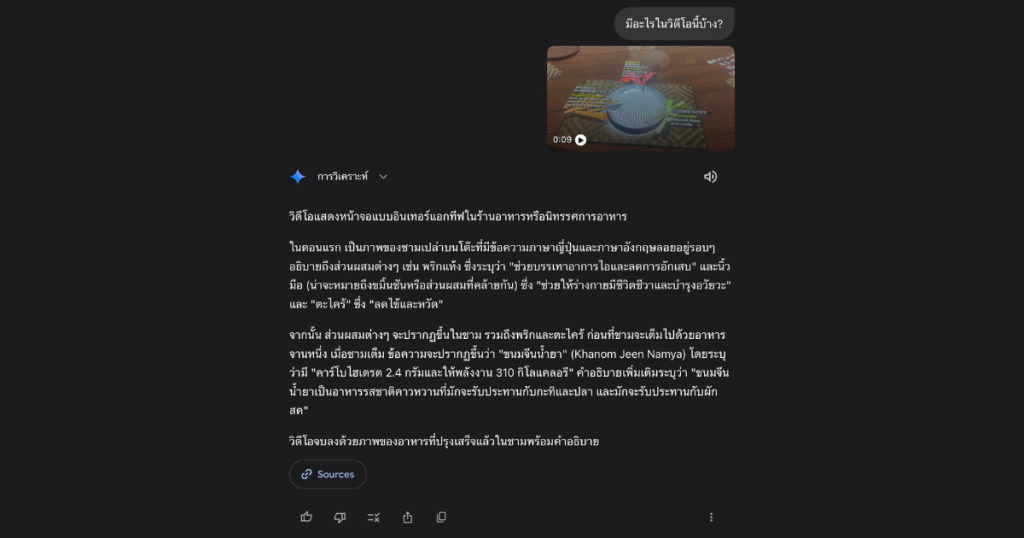This screenshot has width=1024, height=538.
Task: Tap the double-check response icon
Action: click(374, 517)
